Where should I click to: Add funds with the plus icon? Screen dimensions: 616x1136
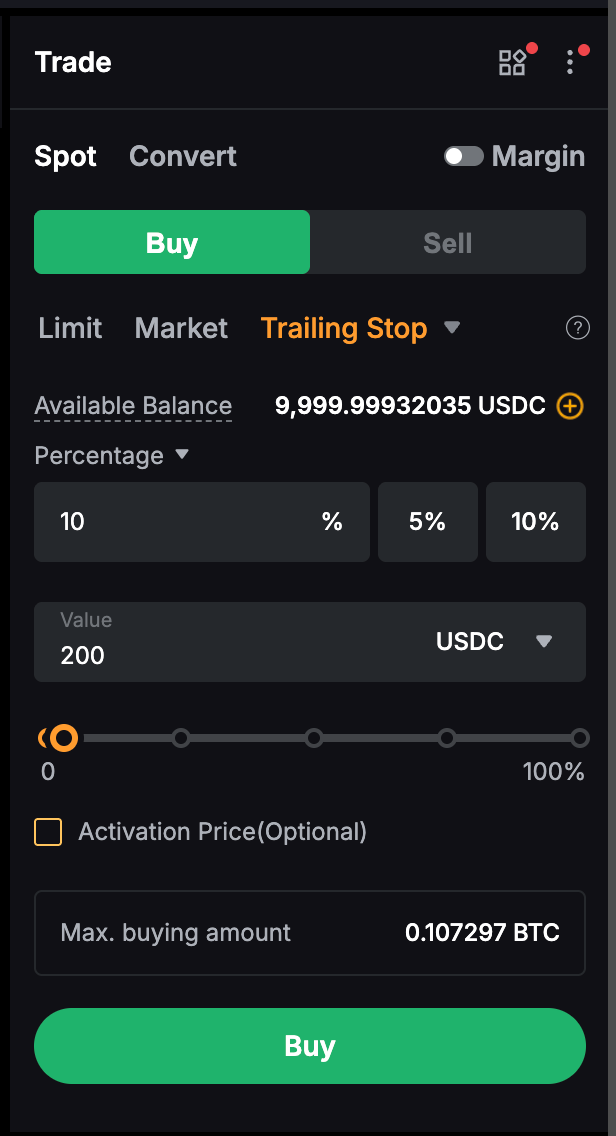tap(570, 406)
